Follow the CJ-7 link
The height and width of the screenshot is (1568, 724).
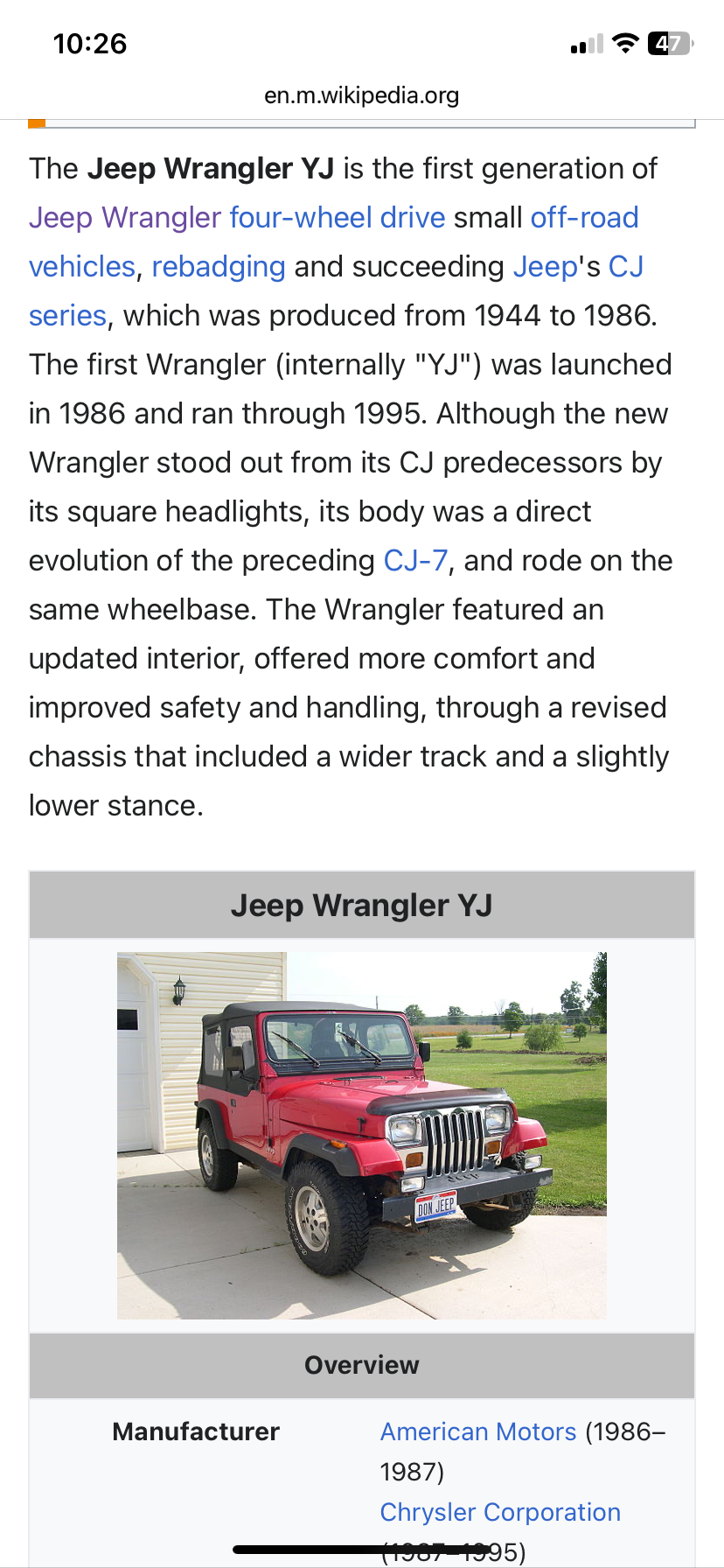coord(415,561)
